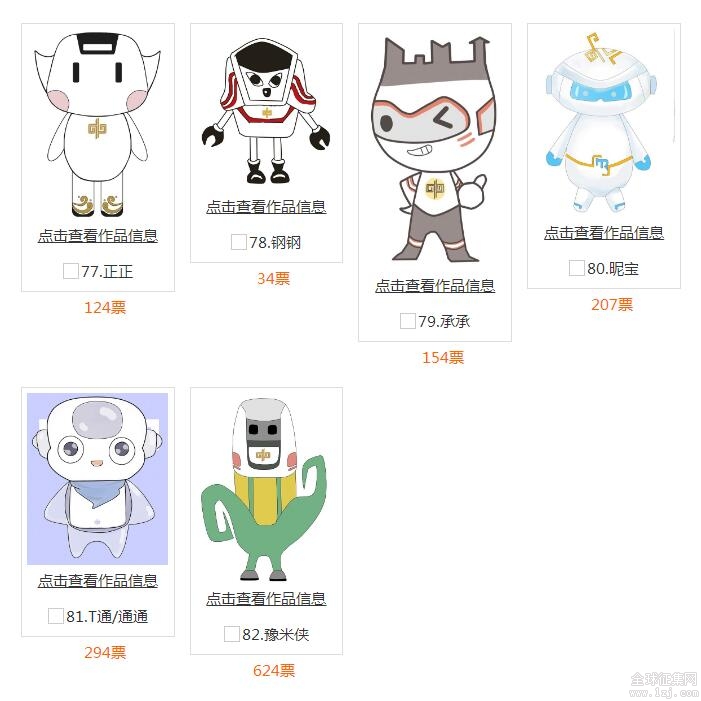Mark the checkbox for 80.昵宝
The image size is (701, 701).
[577, 268]
